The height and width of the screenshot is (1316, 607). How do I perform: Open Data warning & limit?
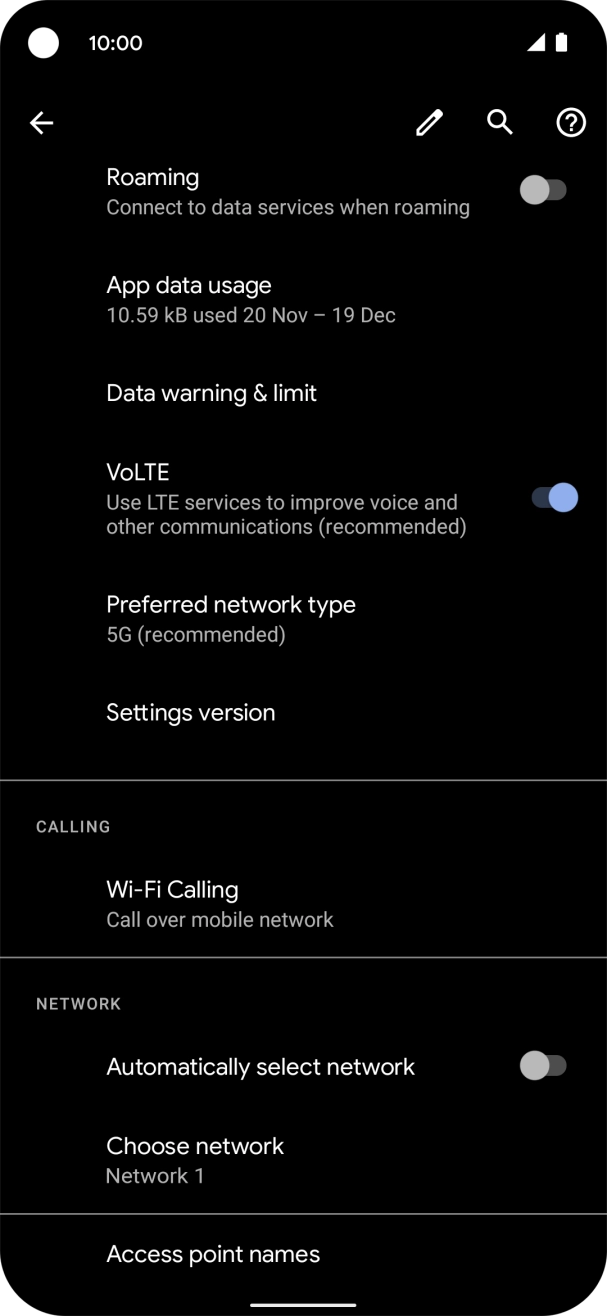(211, 393)
